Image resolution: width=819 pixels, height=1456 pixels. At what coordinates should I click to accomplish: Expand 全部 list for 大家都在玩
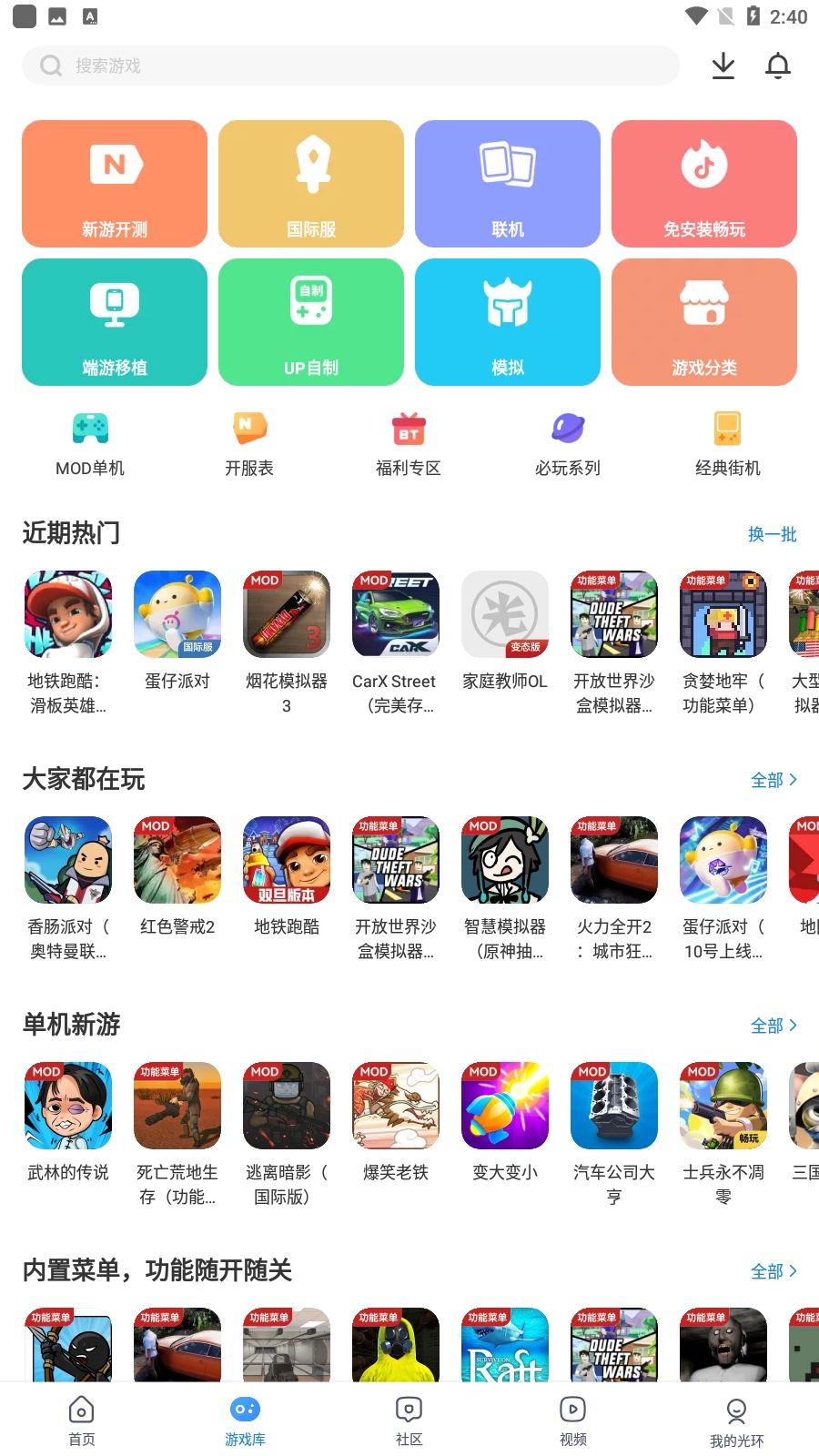tap(774, 780)
